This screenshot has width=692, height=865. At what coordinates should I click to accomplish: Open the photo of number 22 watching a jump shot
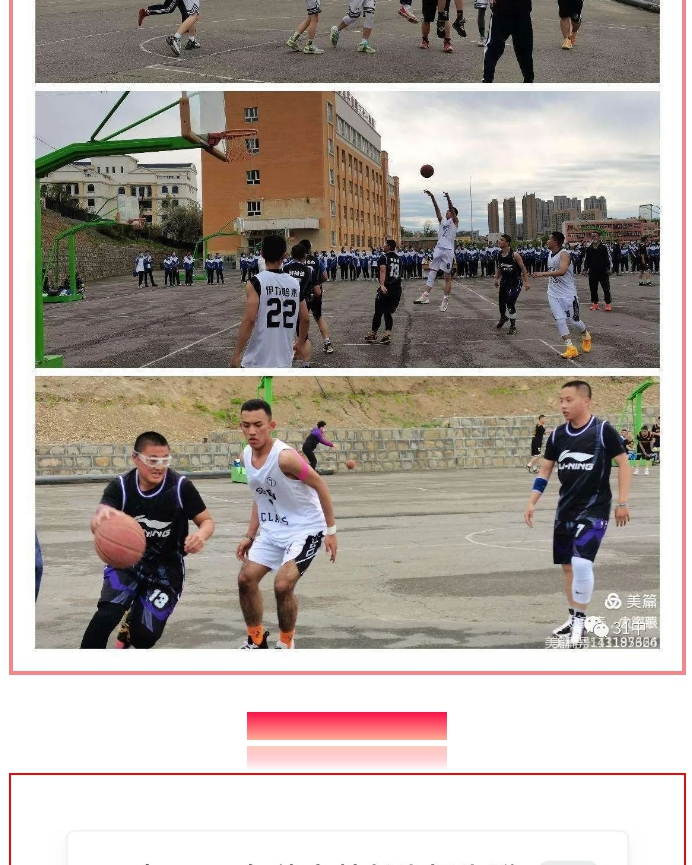tap(347, 230)
